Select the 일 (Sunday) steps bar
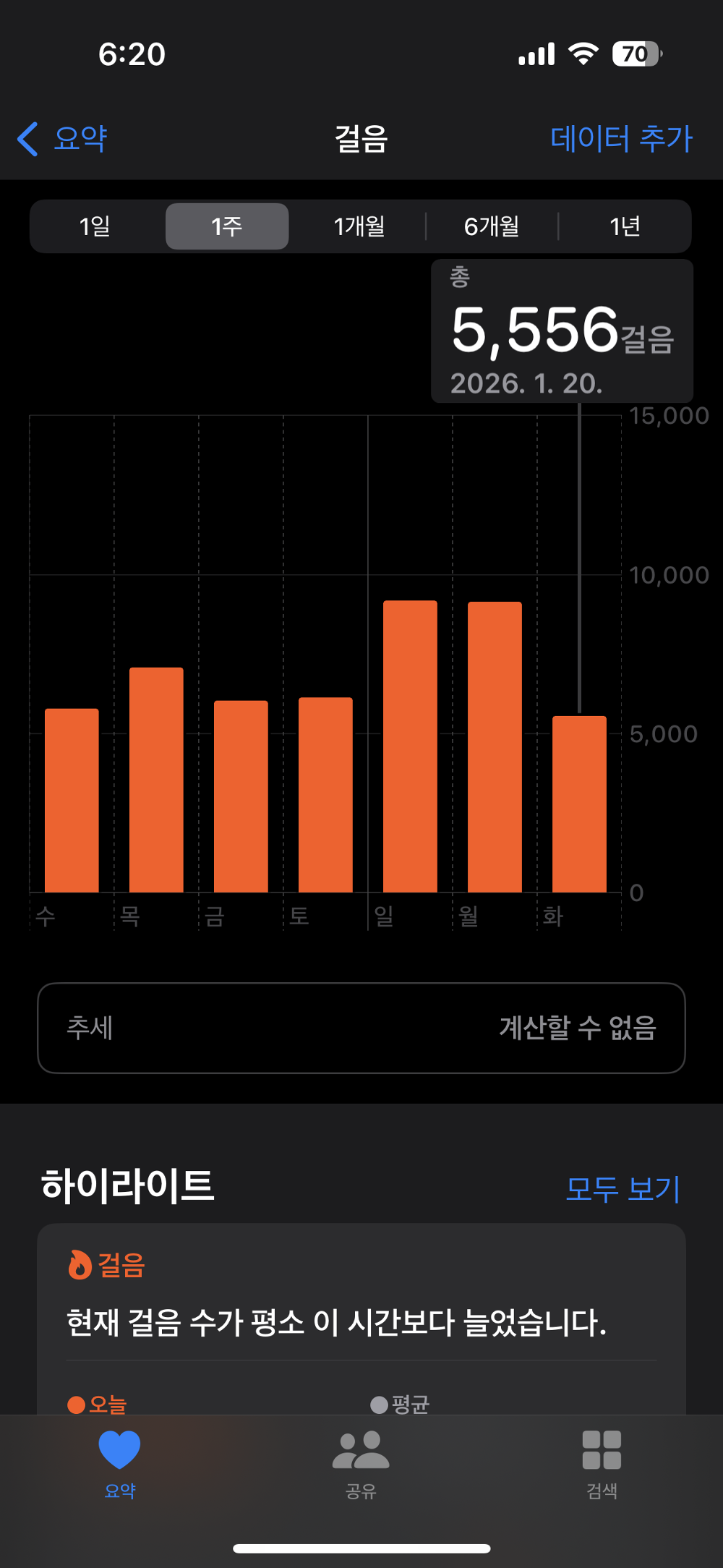This screenshot has width=723, height=1568. pos(410,746)
